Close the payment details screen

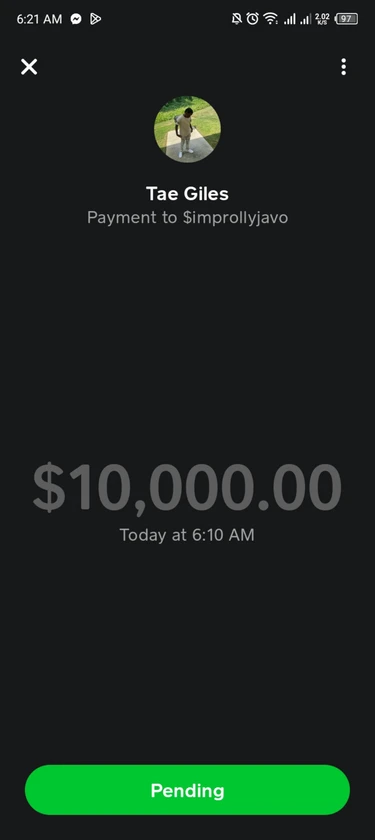tap(29, 67)
